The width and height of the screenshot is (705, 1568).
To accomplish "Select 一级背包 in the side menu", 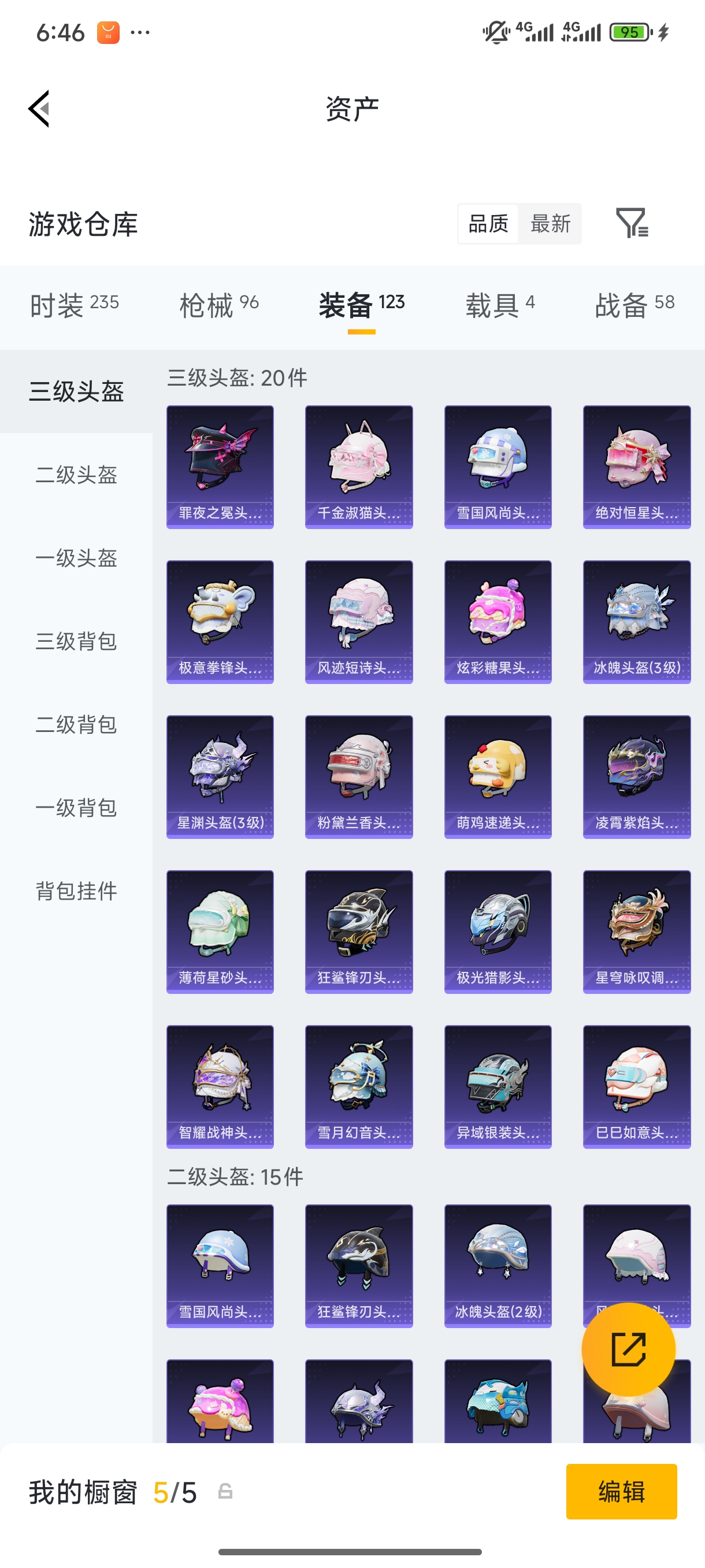I will click(76, 808).
